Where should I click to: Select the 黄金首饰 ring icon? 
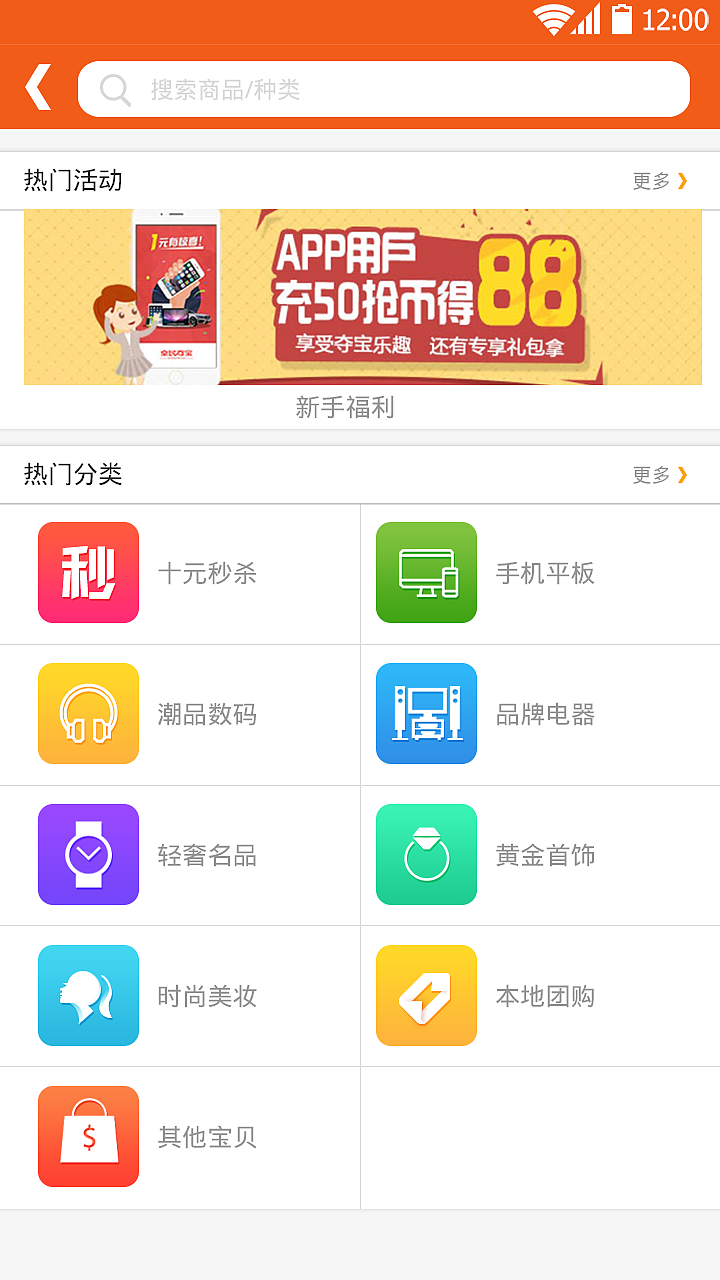(426, 855)
